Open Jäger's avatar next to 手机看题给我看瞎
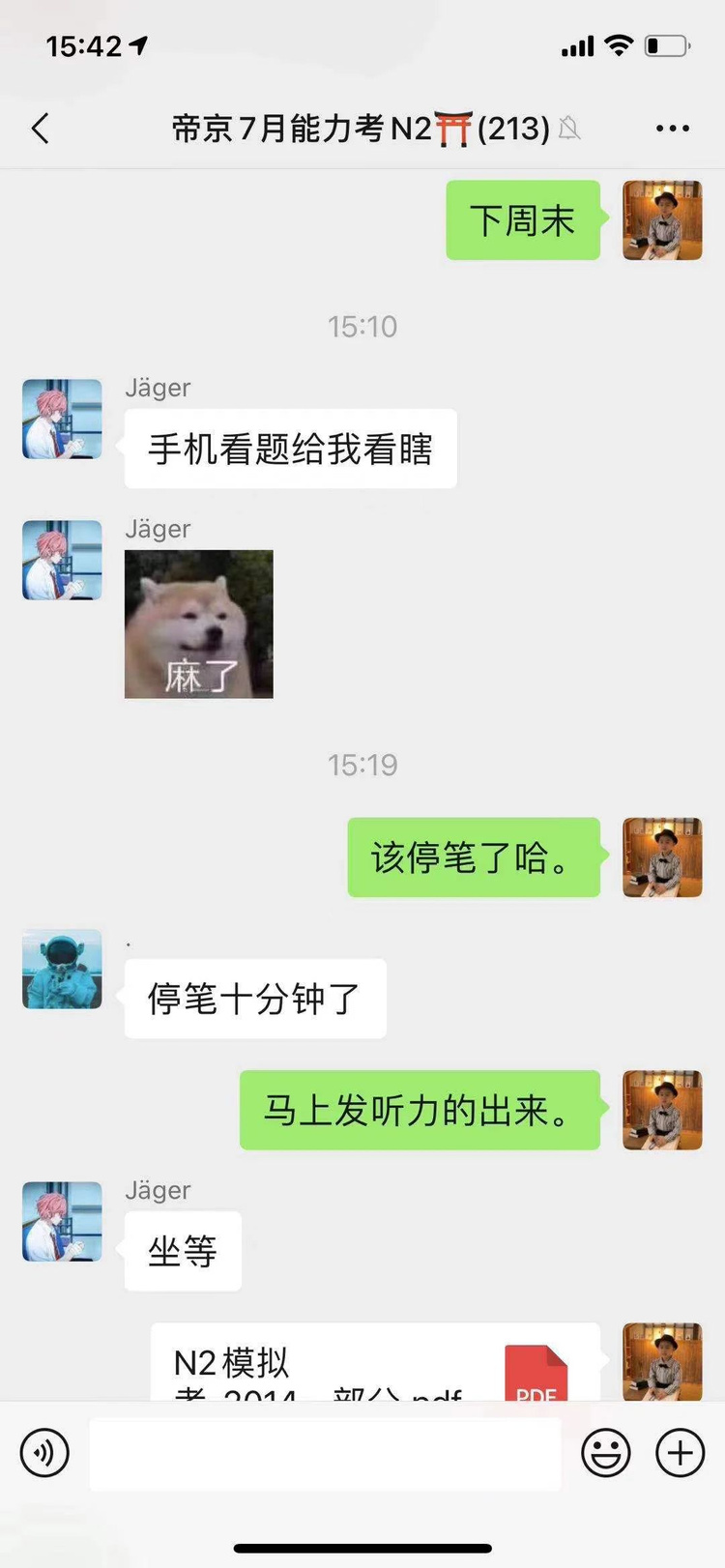Image resolution: width=725 pixels, height=1568 pixels. (62, 419)
